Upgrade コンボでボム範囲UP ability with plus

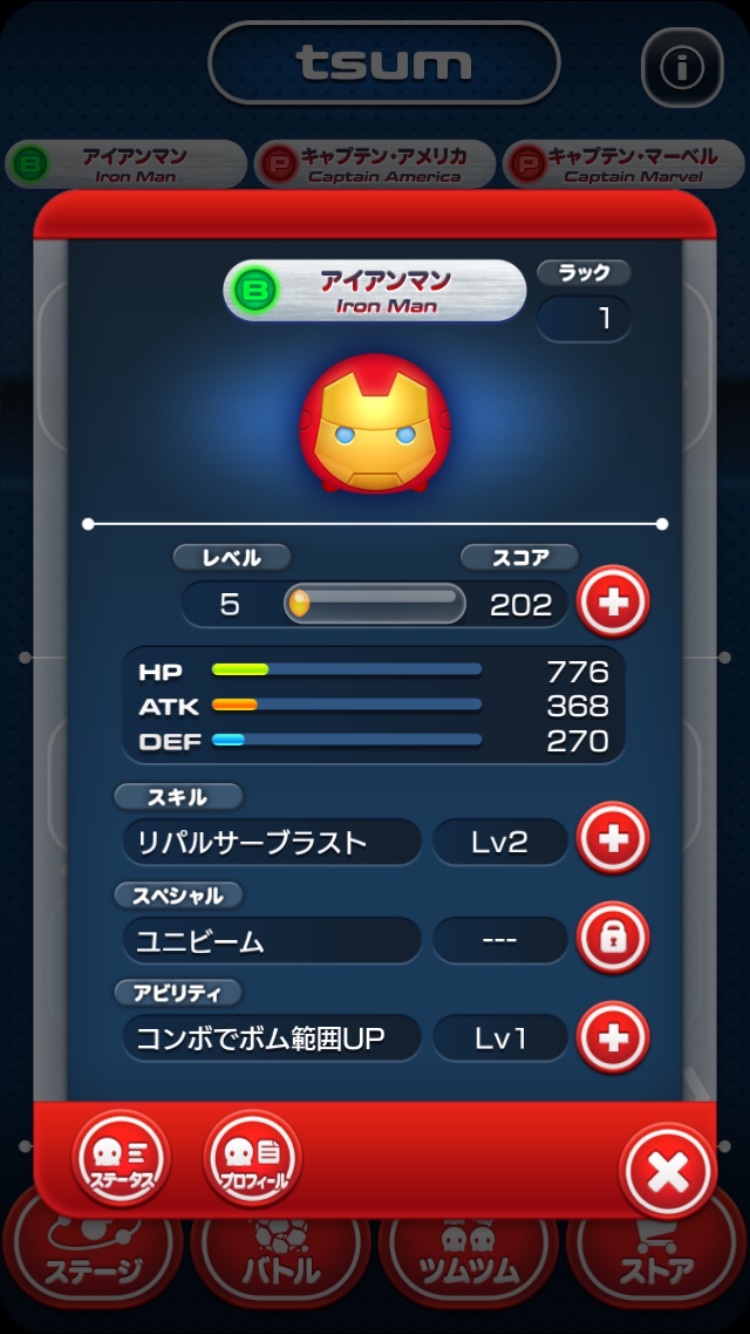coord(613,1037)
